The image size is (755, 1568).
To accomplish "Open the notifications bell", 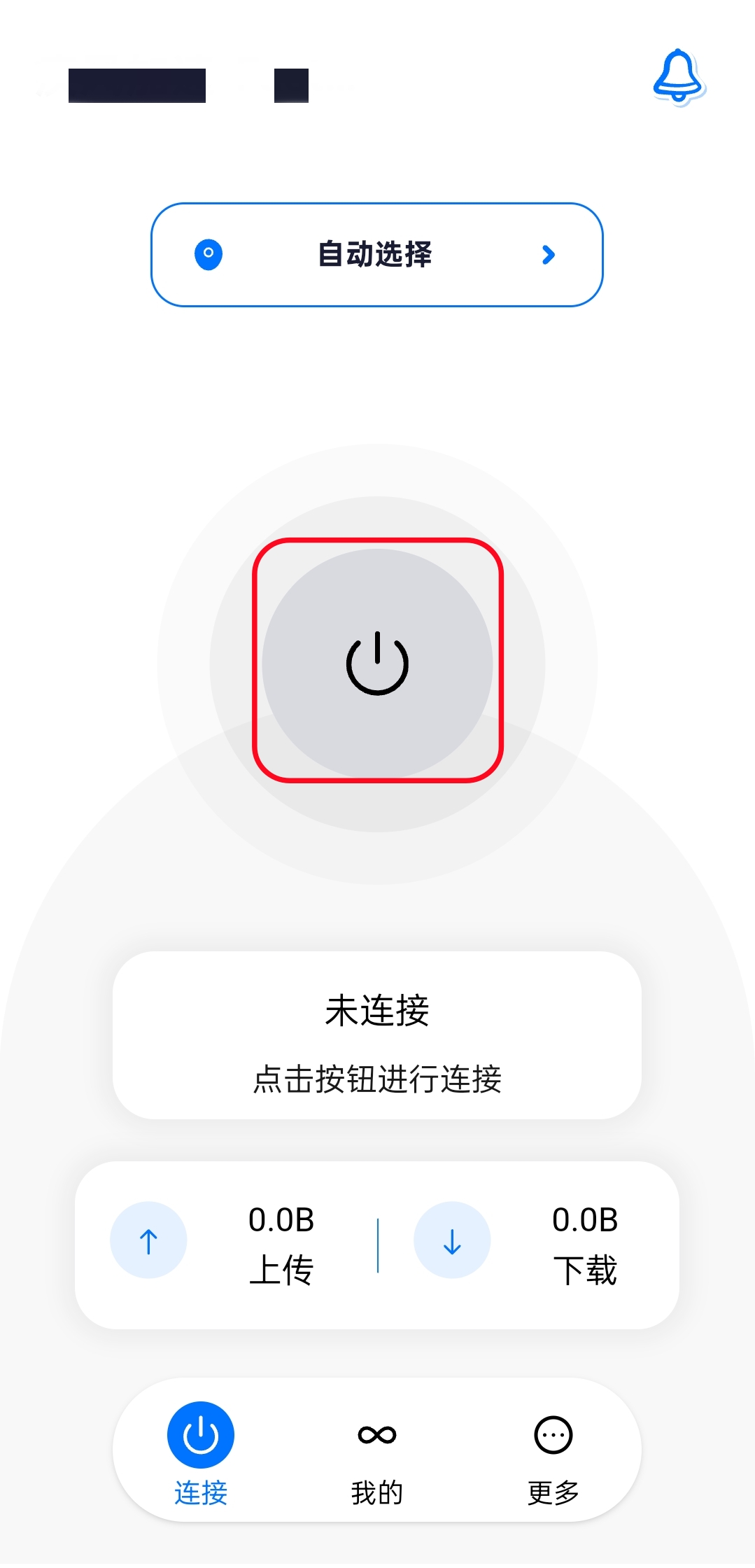I will click(678, 77).
